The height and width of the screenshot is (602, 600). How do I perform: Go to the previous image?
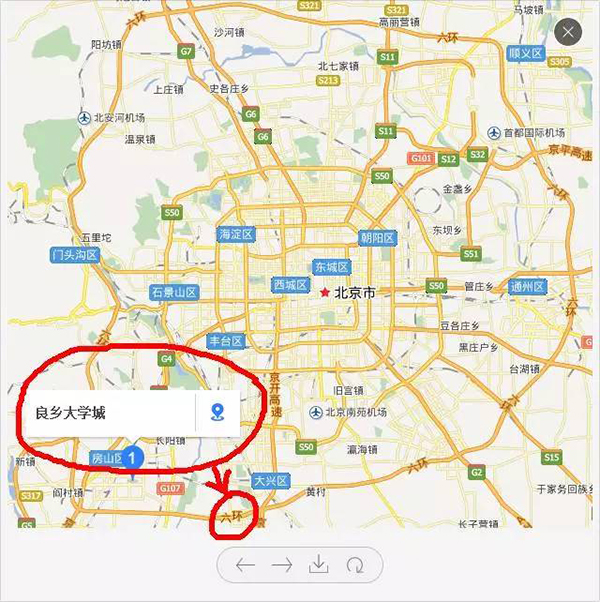(245, 566)
